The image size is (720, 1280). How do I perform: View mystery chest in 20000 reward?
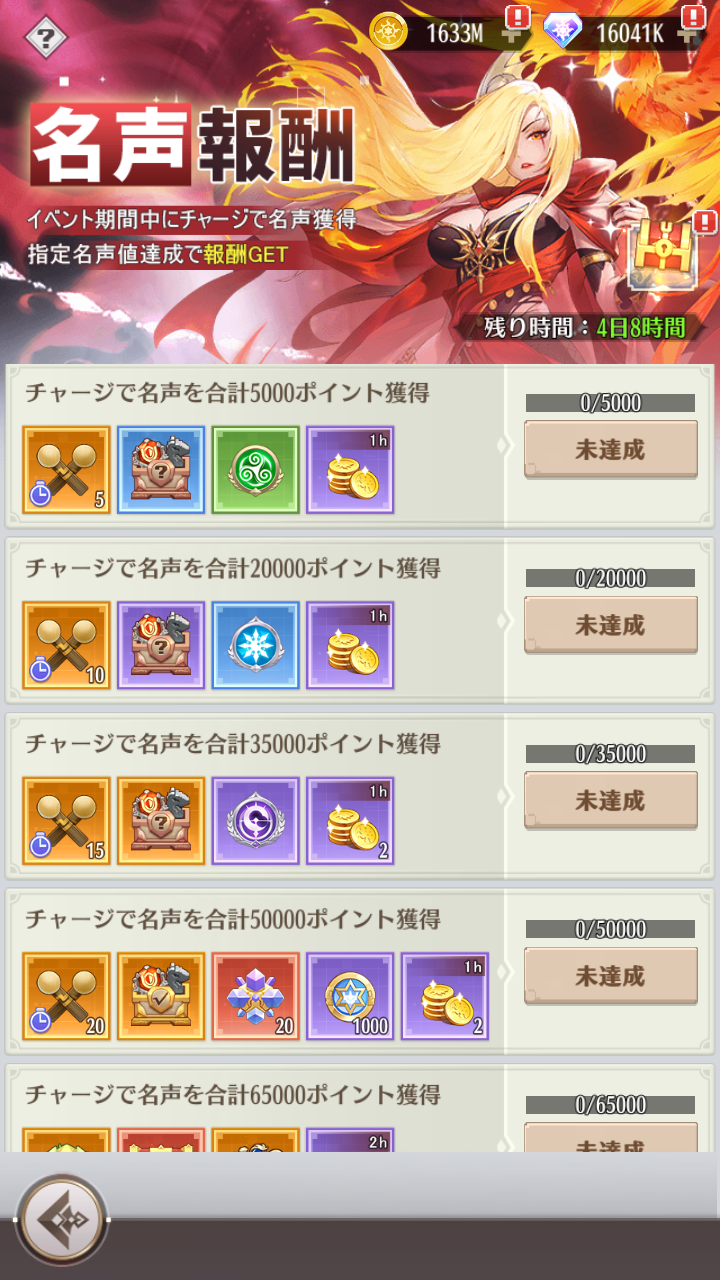161,645
